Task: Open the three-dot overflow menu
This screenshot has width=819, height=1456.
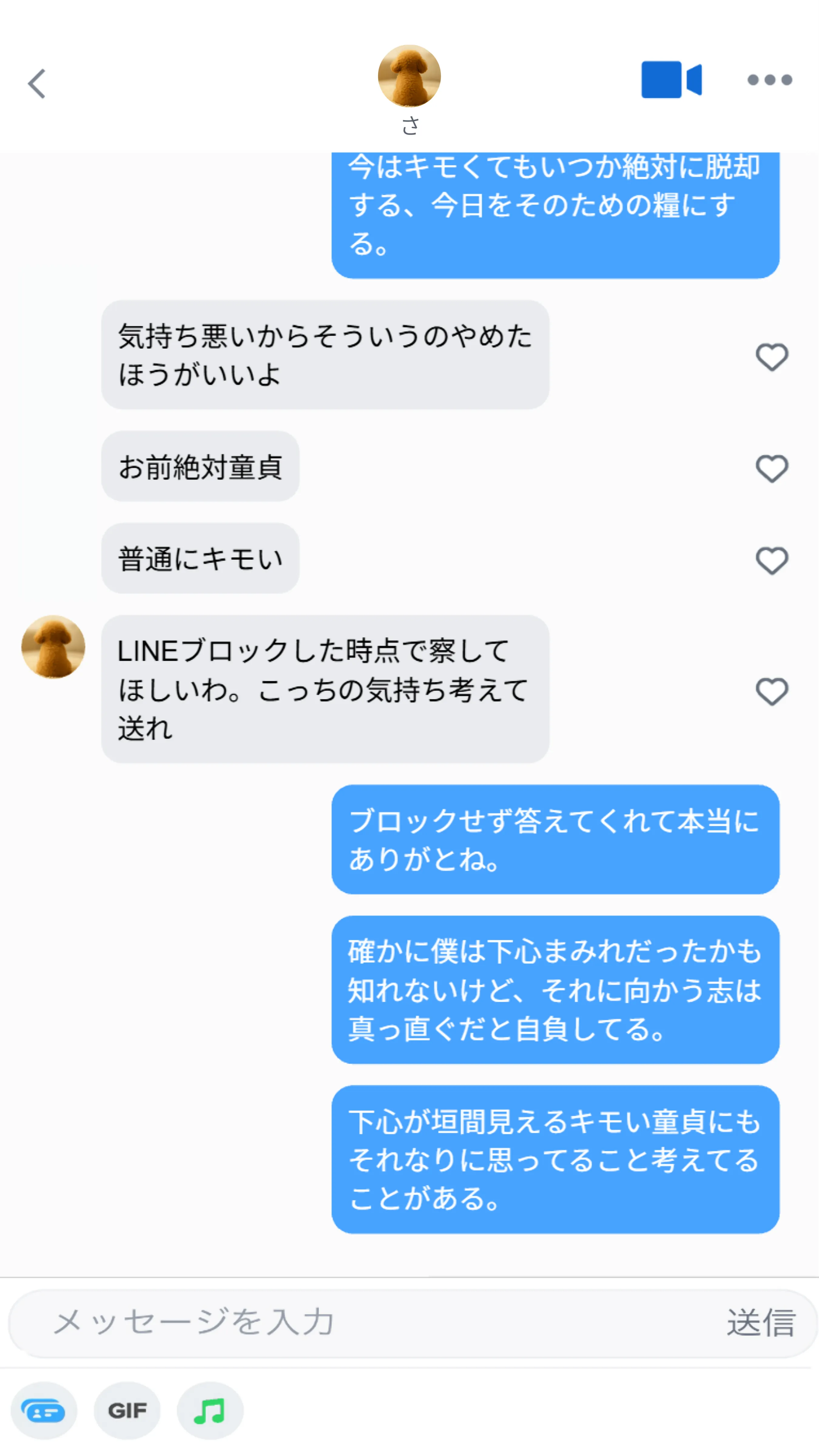Action: [769, 80]
